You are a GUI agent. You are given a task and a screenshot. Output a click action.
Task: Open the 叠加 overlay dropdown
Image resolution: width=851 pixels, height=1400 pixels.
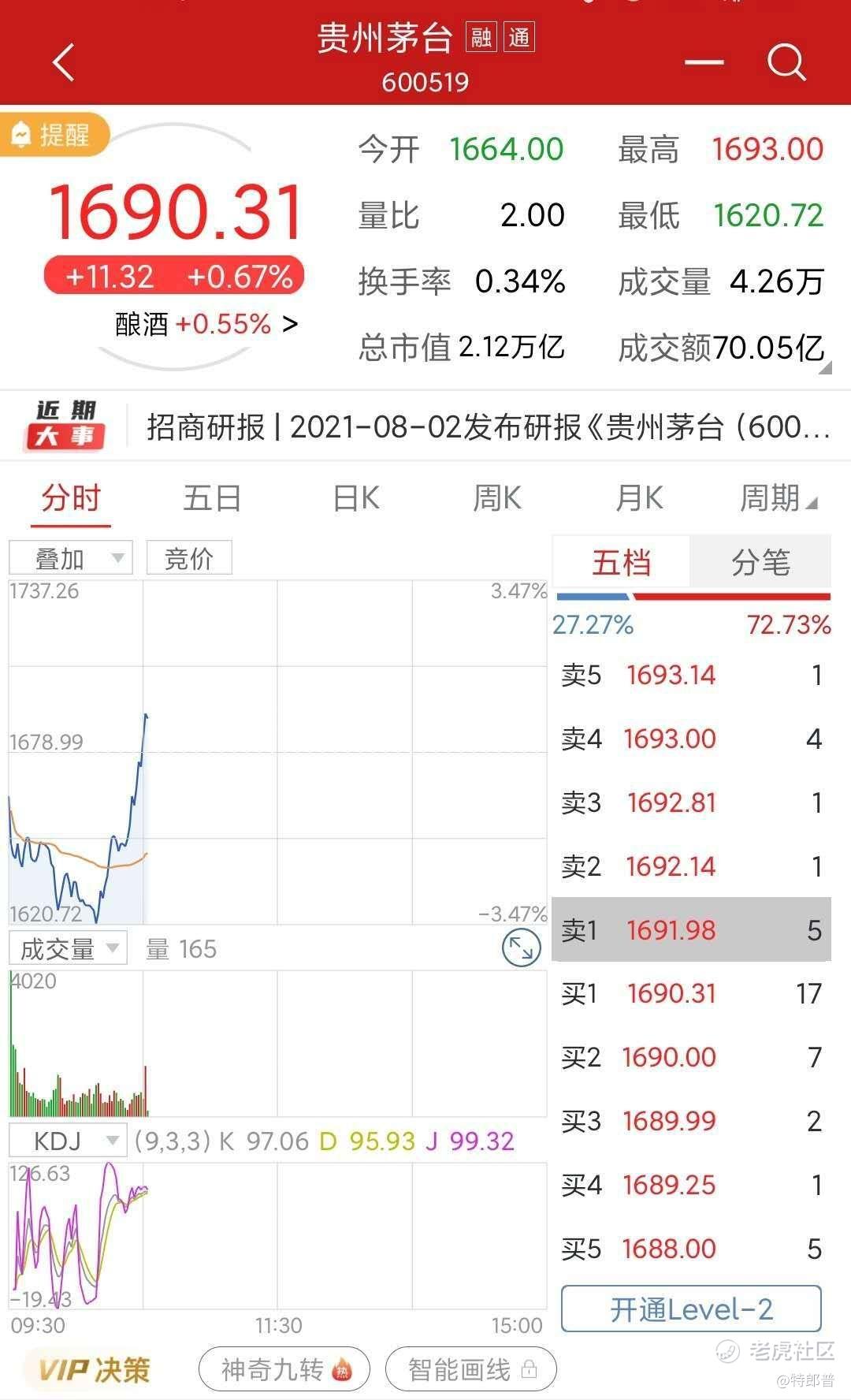(71, 558)
